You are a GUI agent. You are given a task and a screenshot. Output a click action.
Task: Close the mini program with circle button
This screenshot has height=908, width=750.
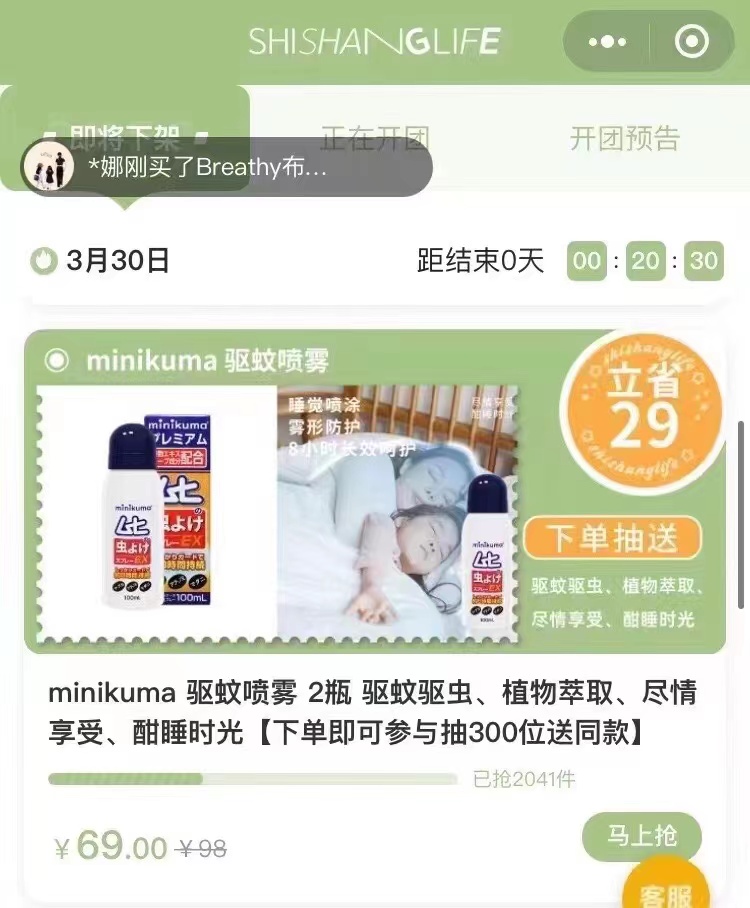[692, 42]
